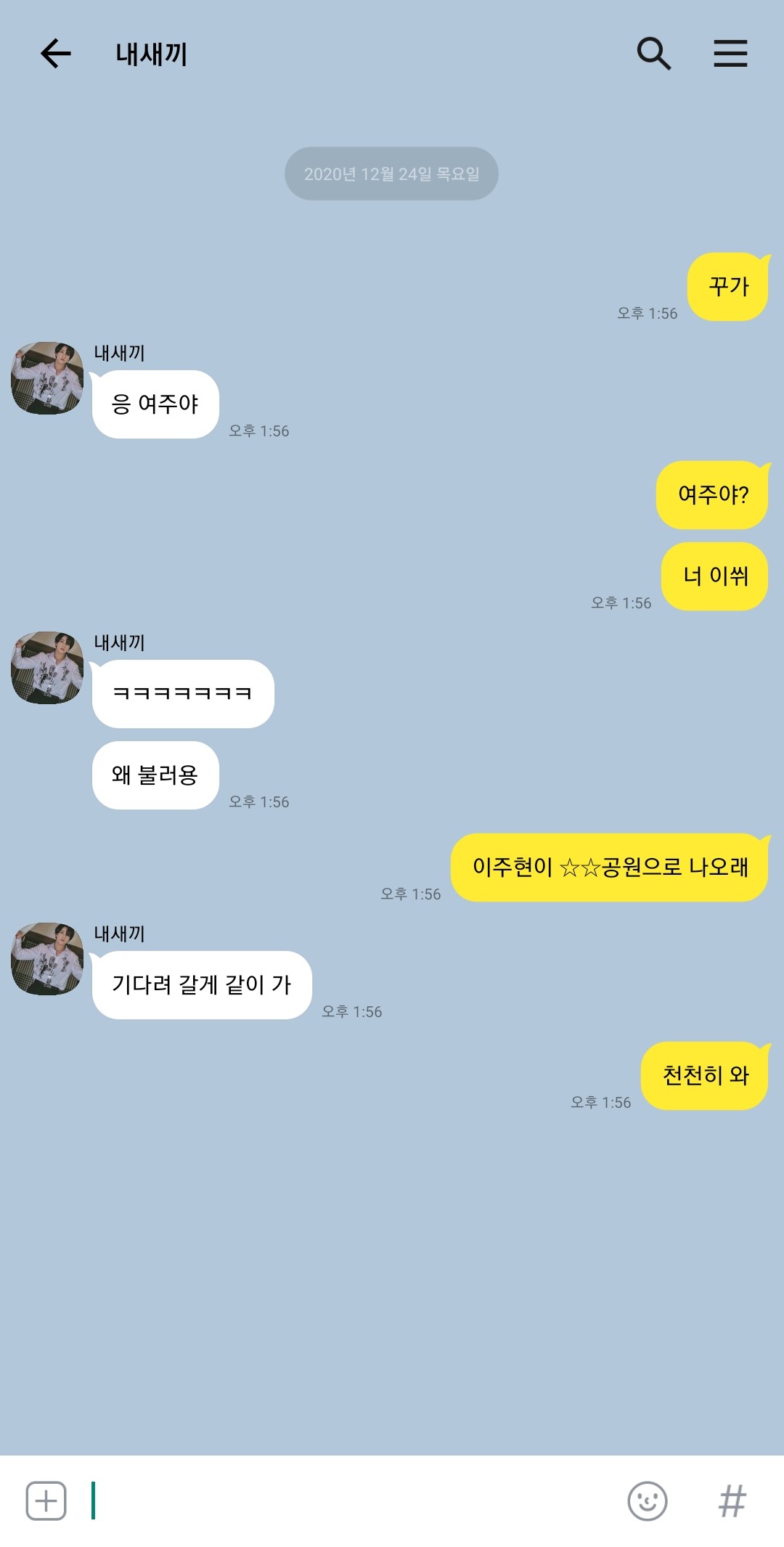784x1547 pixels.
Task: Open the chat room hamburger menu
Action: pos(730,54)
